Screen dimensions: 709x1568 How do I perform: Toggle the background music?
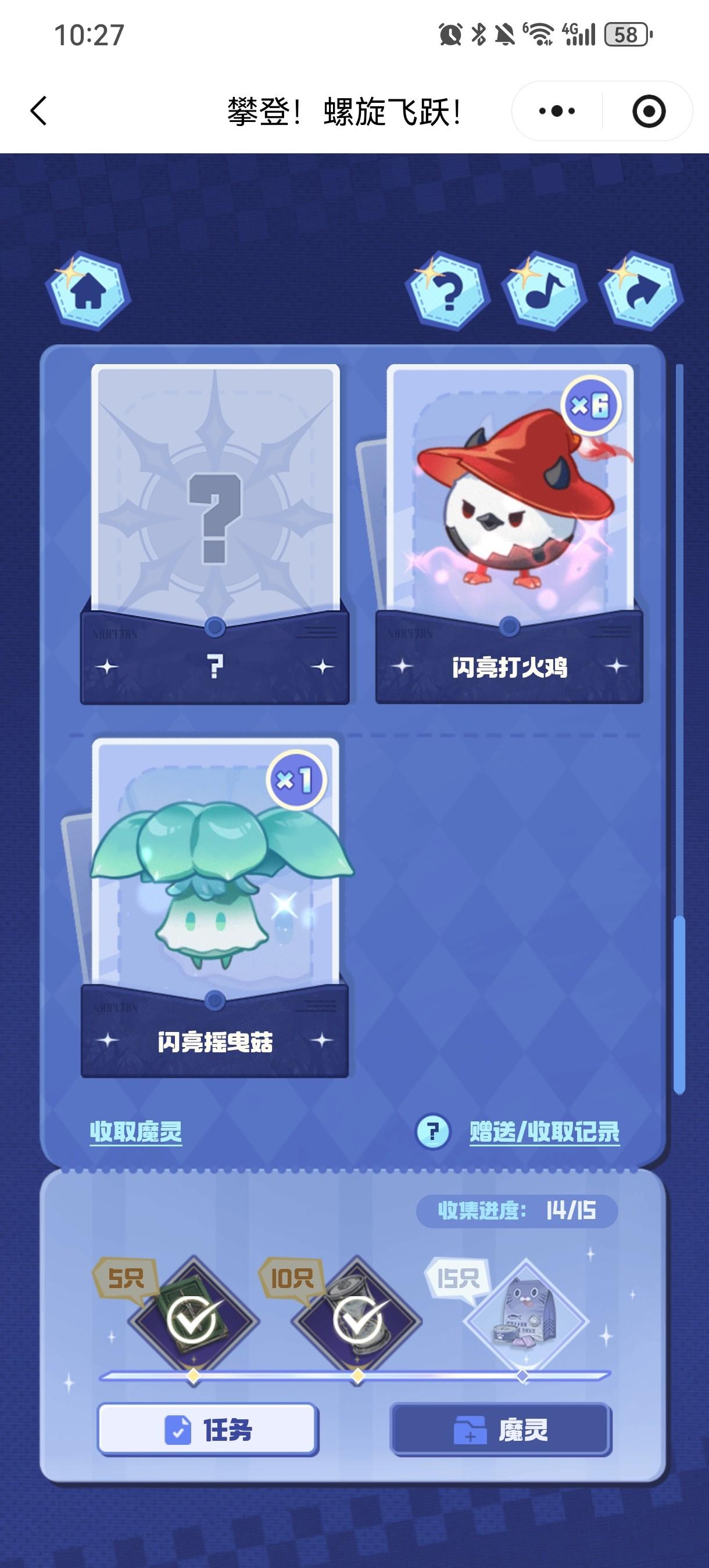pos(543,292)
